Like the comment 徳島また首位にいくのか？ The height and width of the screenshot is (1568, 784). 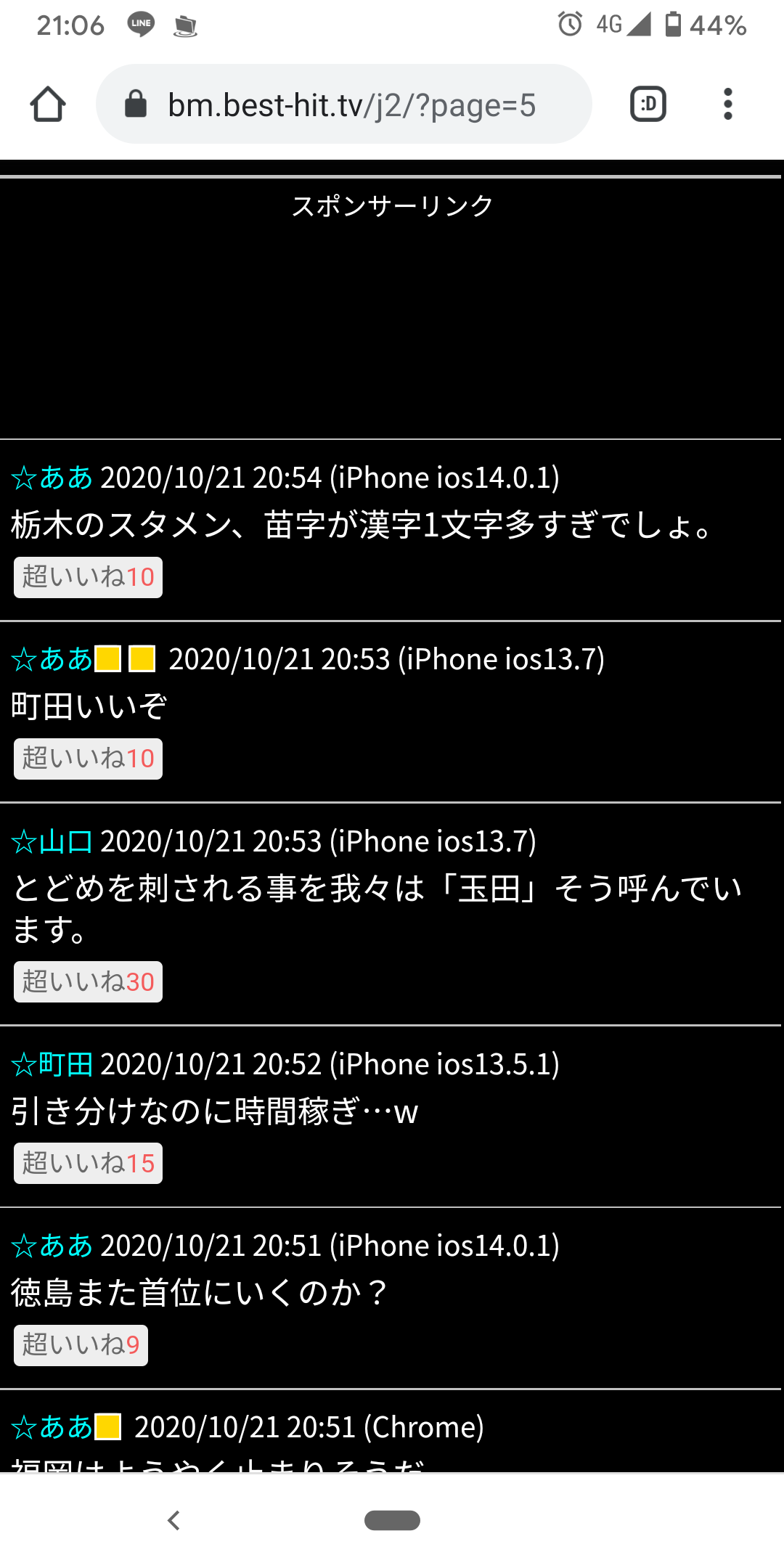tap(81, 1344)
